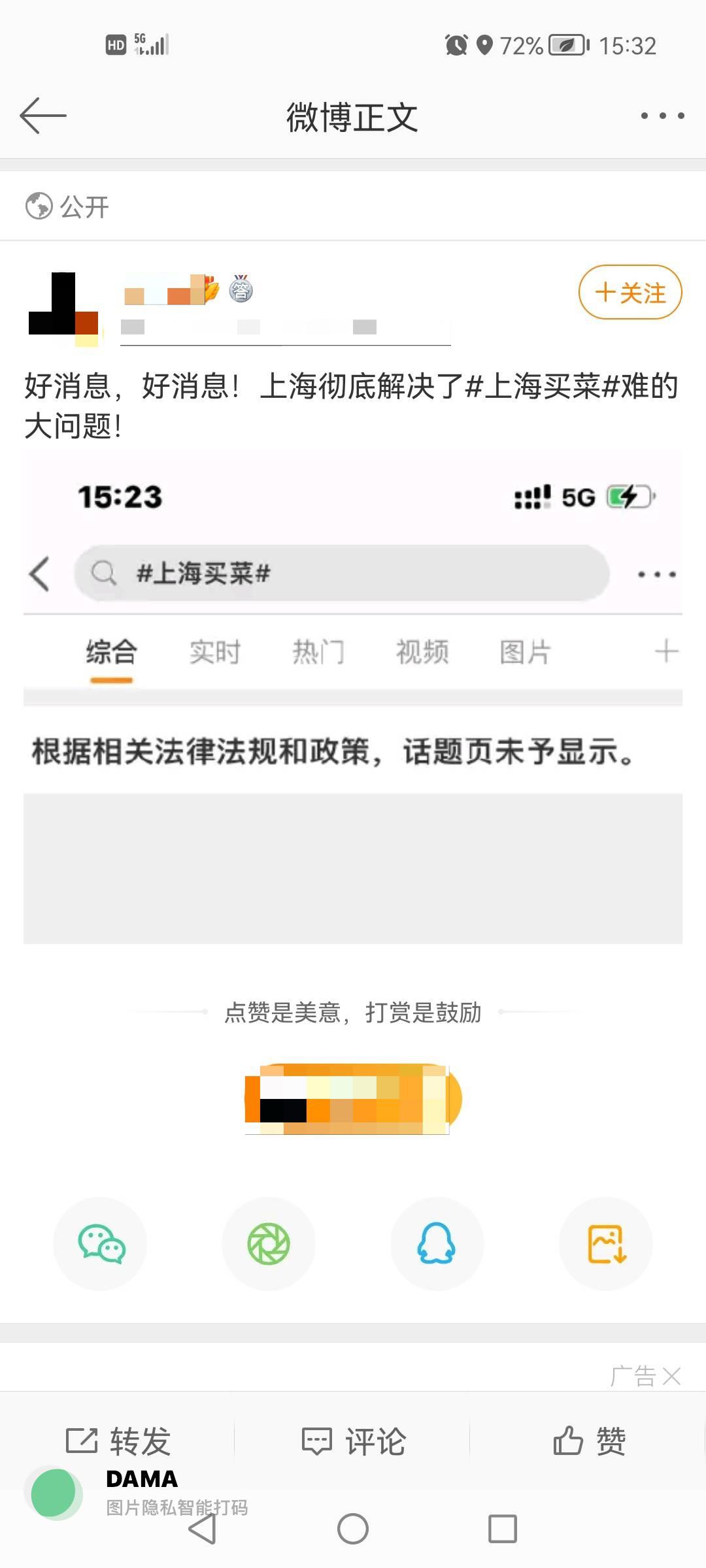Go back from the Weibo post page
Image resolution: width=706 pixels, height=1568 pixels.
tap(43, 116)
